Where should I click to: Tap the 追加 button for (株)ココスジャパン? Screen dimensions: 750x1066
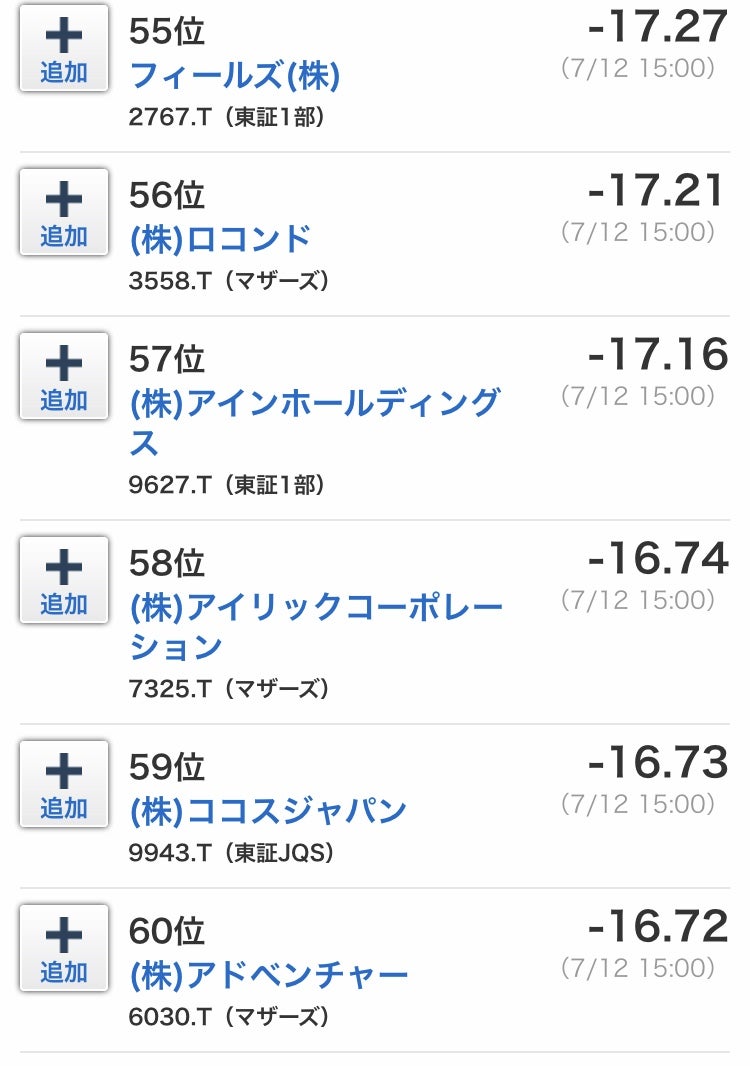(x=64, y=784)
